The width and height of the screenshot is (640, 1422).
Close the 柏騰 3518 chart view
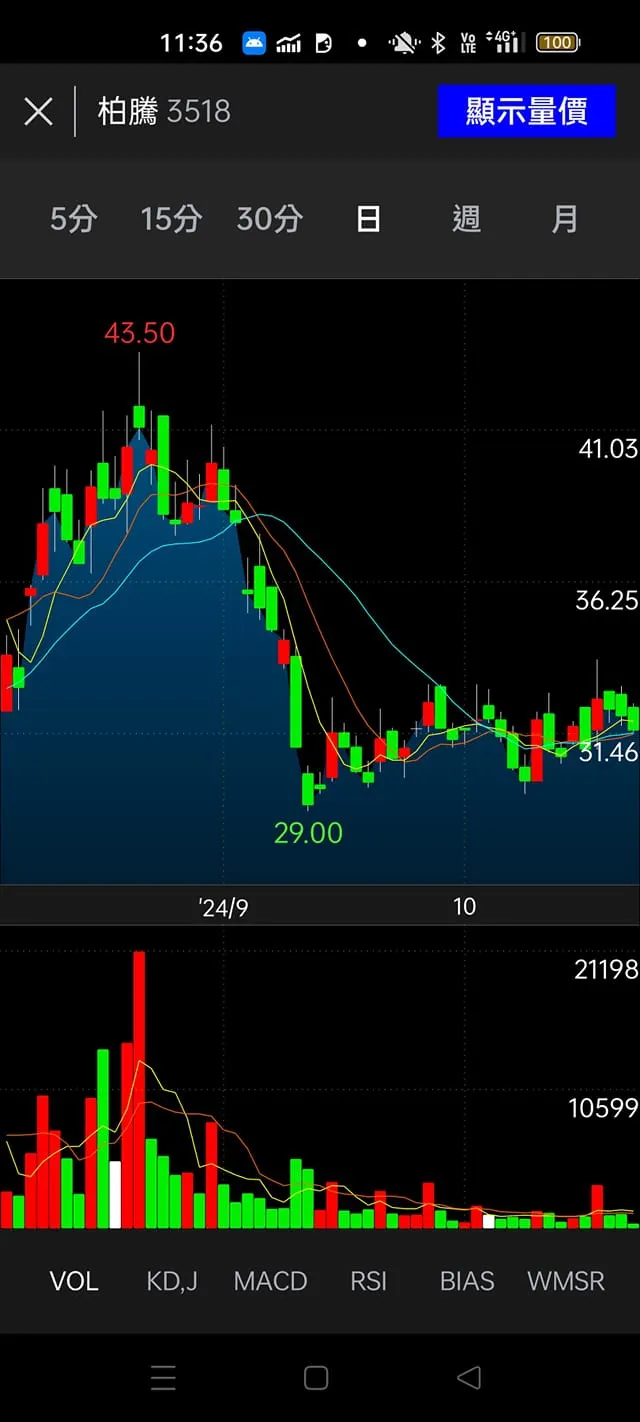[38, 111]
